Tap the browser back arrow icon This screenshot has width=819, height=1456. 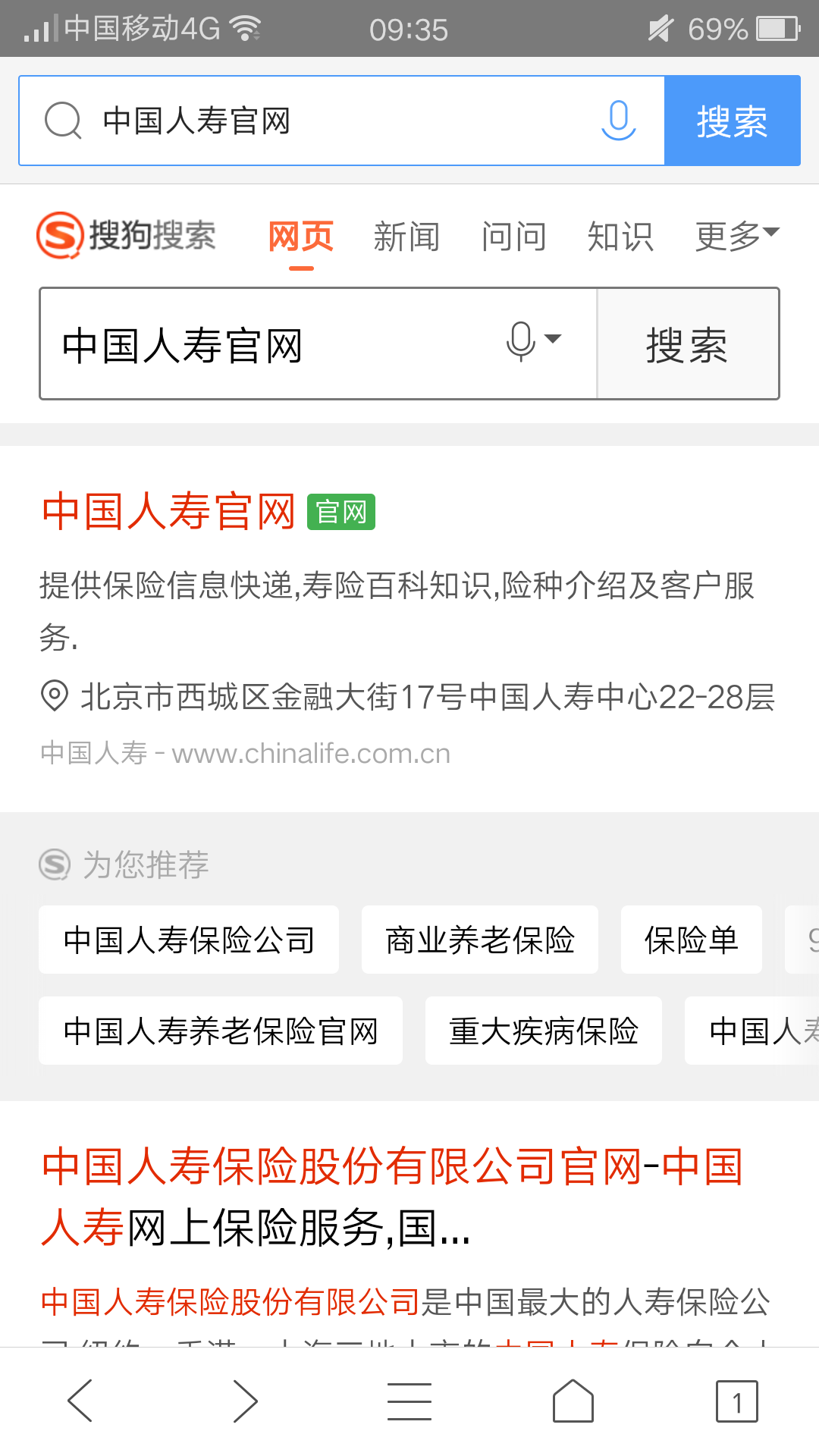(x=81, y=1399)
